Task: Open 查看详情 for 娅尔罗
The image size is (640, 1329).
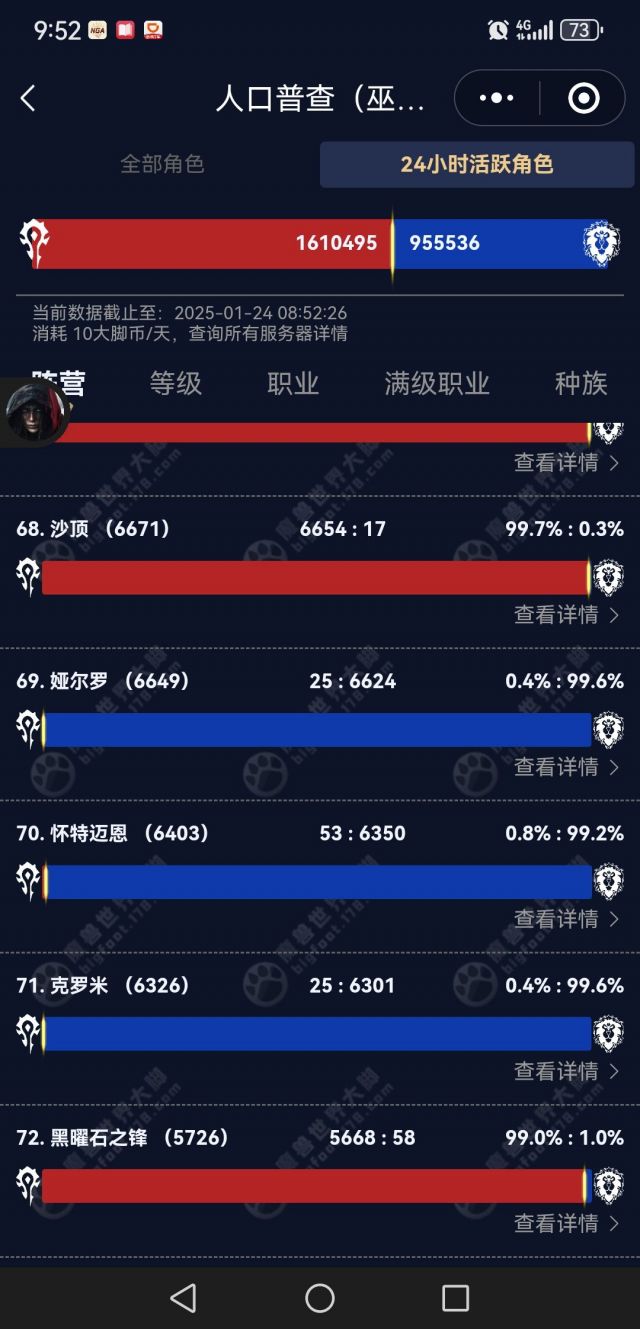Action: 566,767
